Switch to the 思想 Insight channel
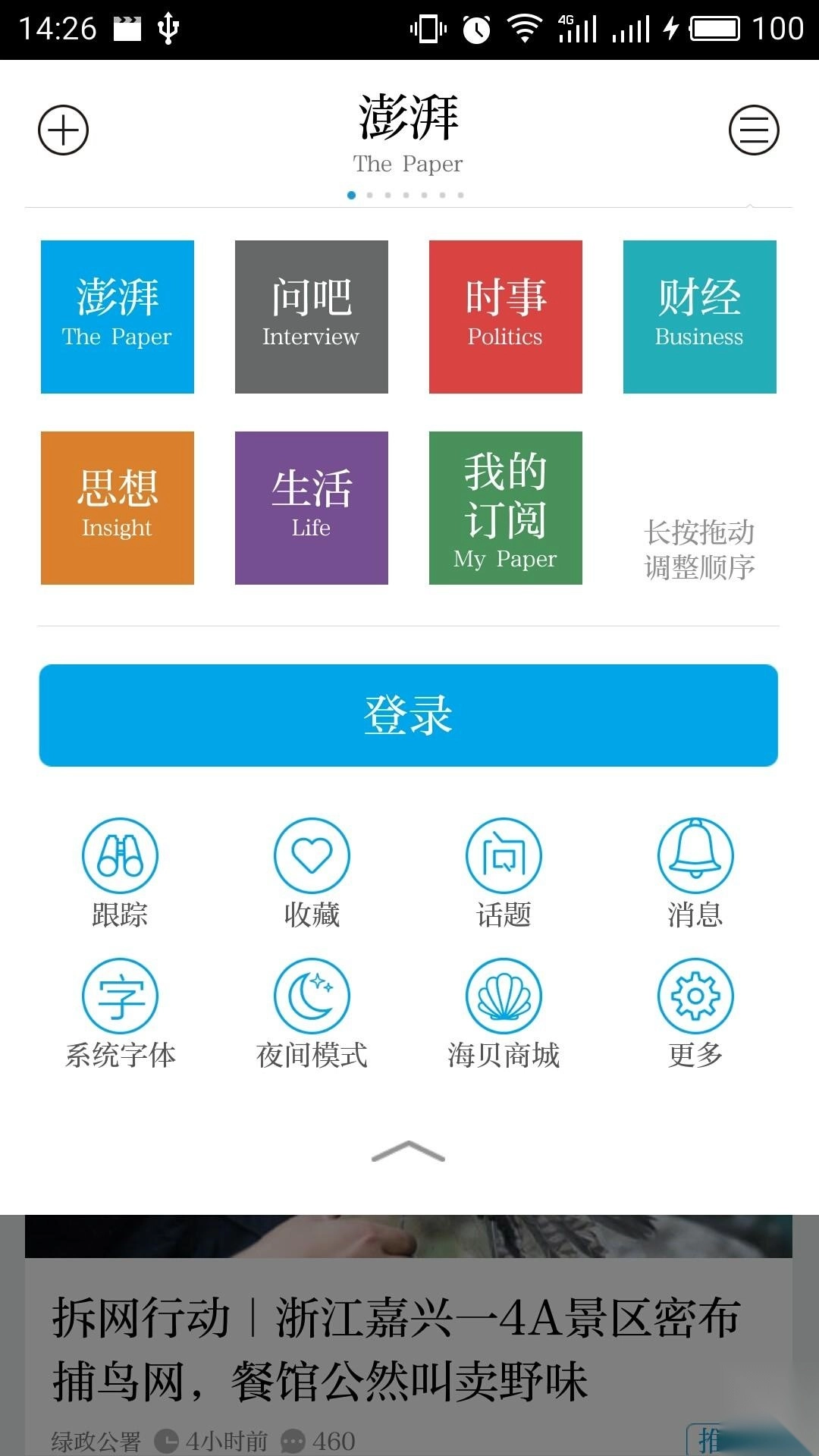This screenshot has height=1456, width=819. click(118, 508)
